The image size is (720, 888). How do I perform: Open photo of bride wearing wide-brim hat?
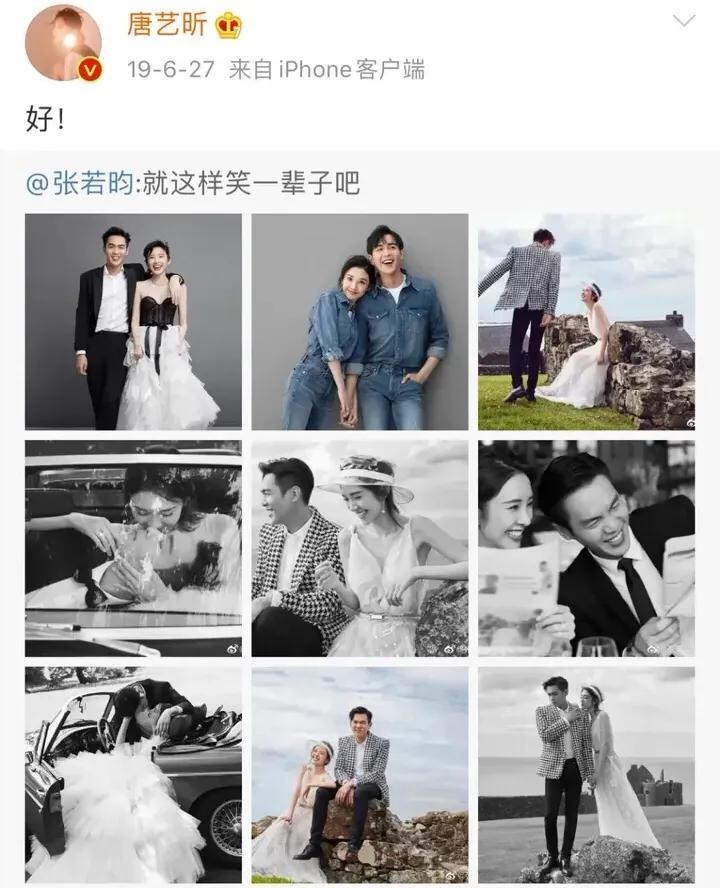tap(360, 548)
